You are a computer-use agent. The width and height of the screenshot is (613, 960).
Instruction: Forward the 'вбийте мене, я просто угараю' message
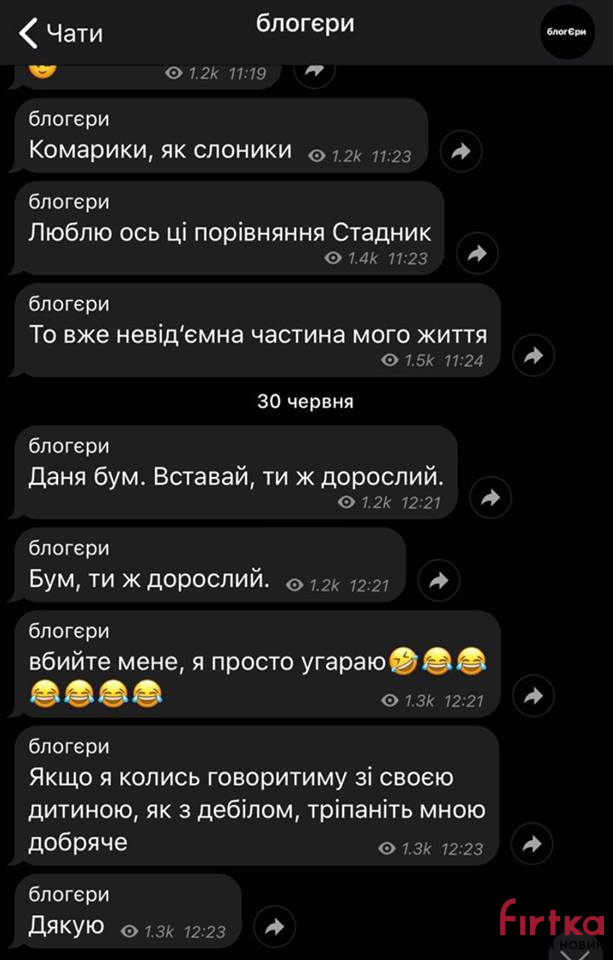click(x=533, y=695)
